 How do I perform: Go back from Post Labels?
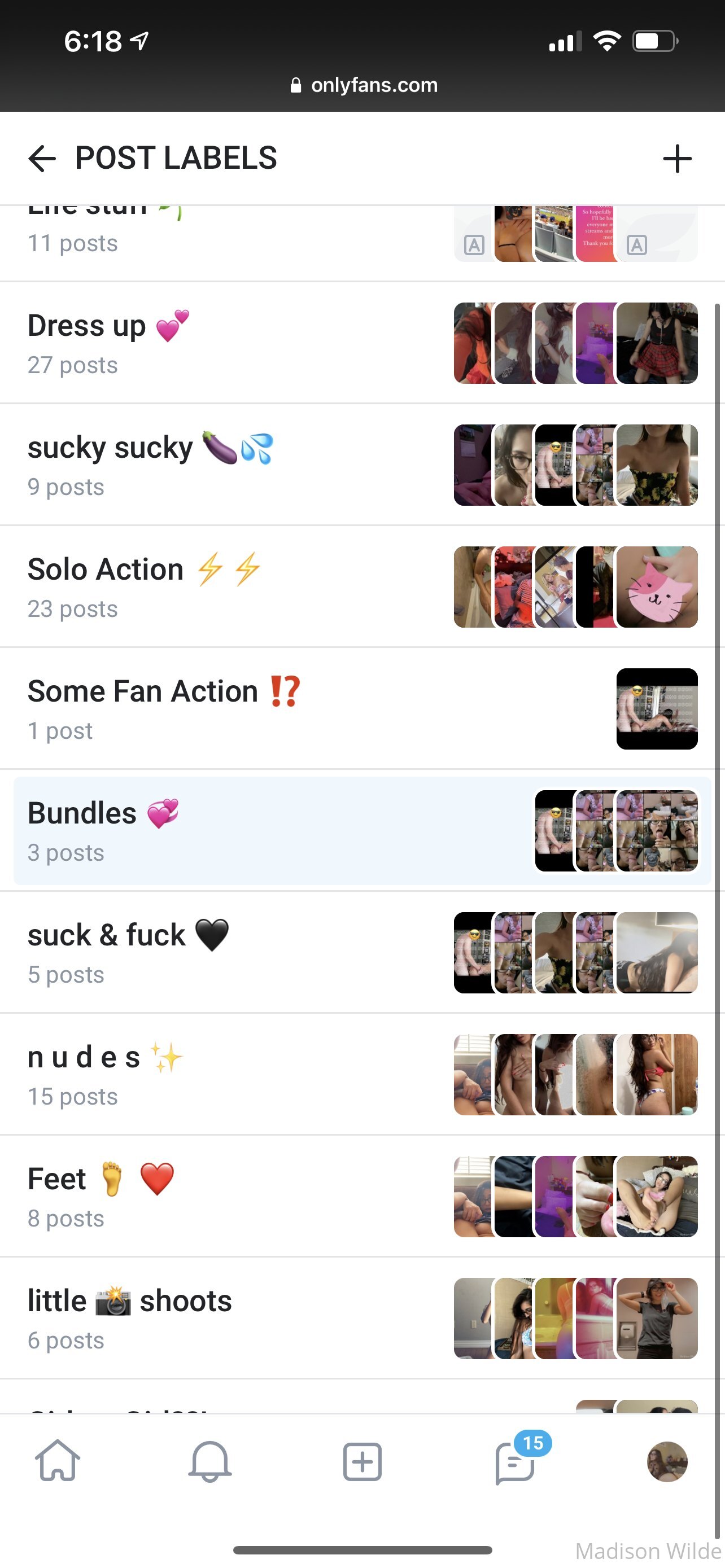tap(42, 158)
